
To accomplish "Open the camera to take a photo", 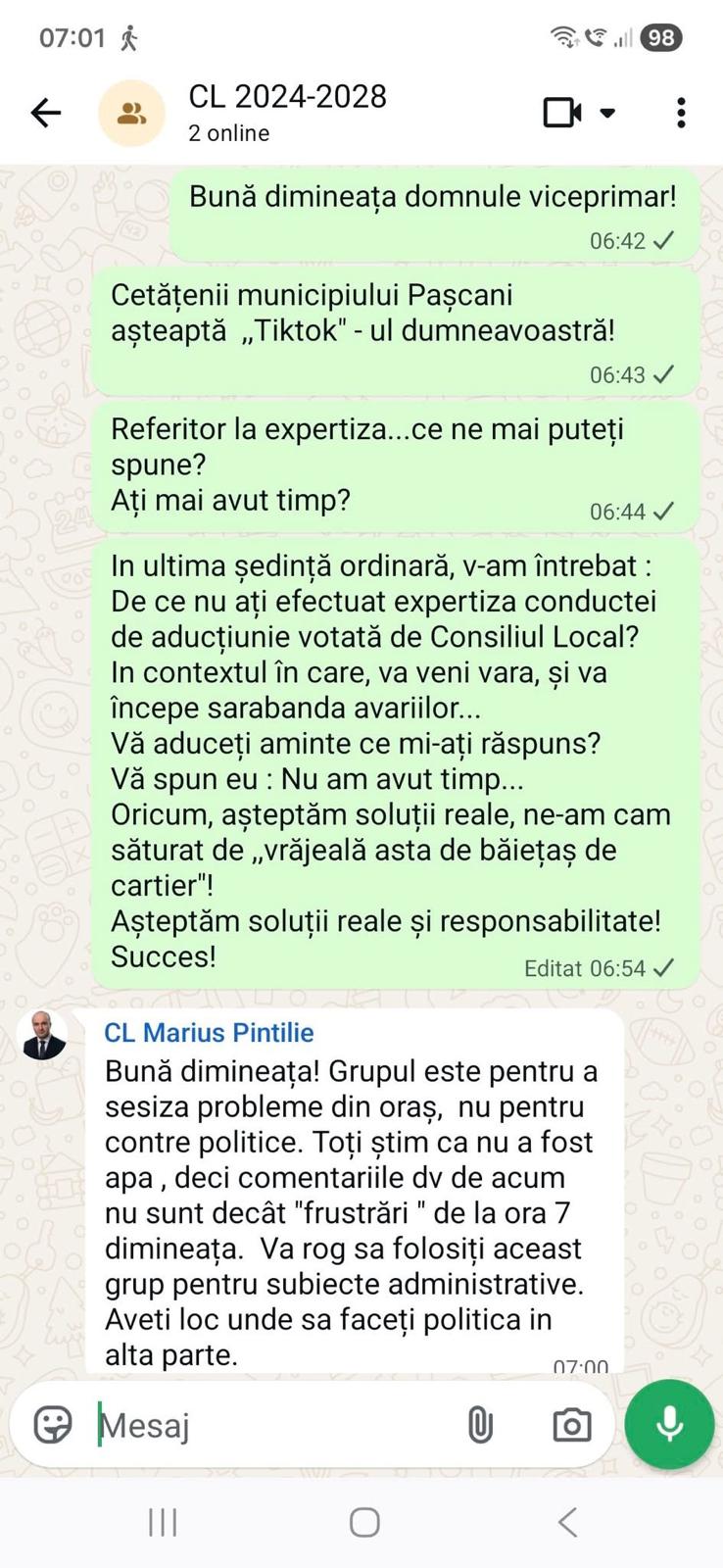I will pos(572,1424).
